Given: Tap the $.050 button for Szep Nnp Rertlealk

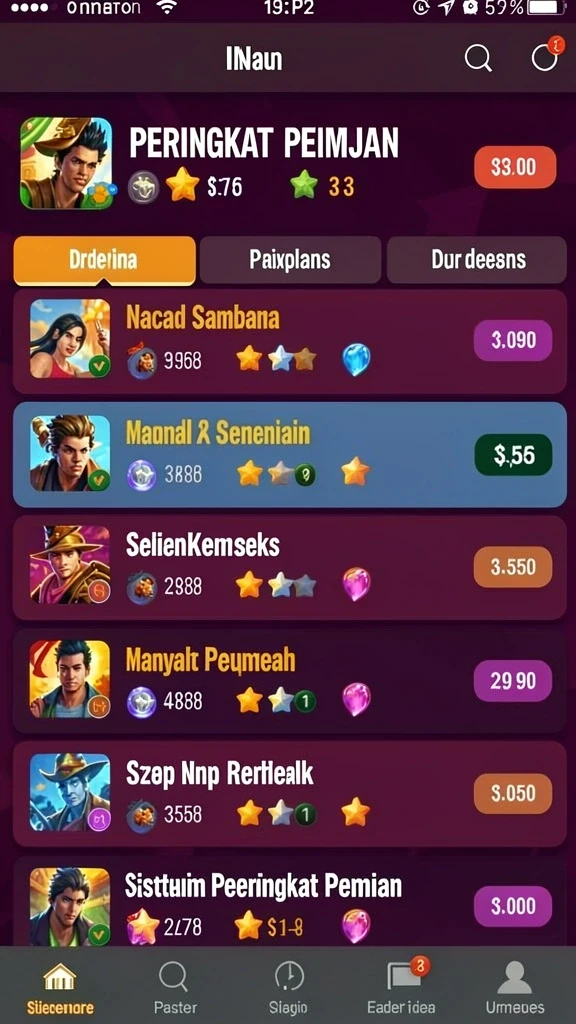Looking at the screenshot, I should 513,793.
